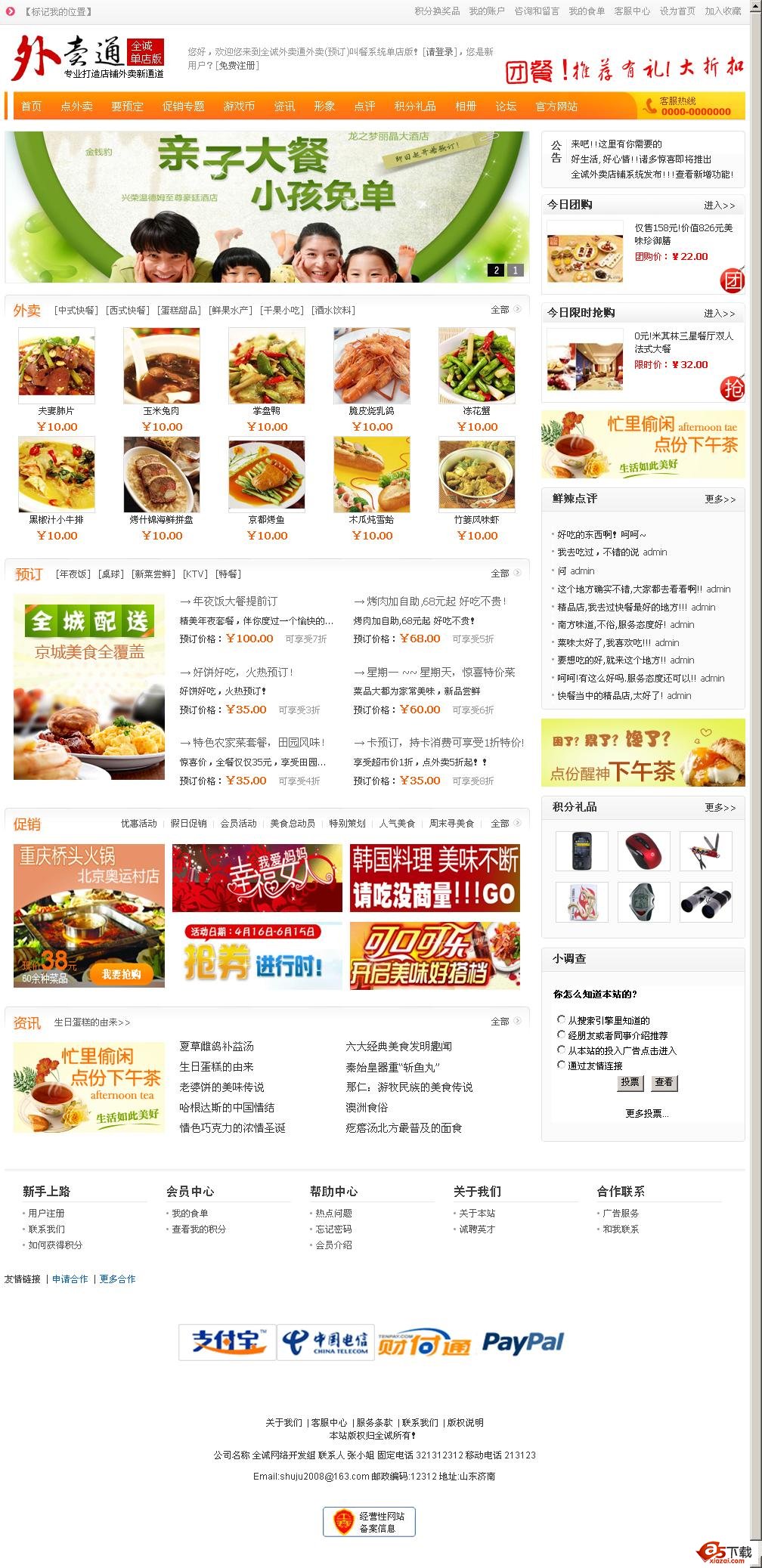Read the article 生日蛋糕的由来

216,1066
